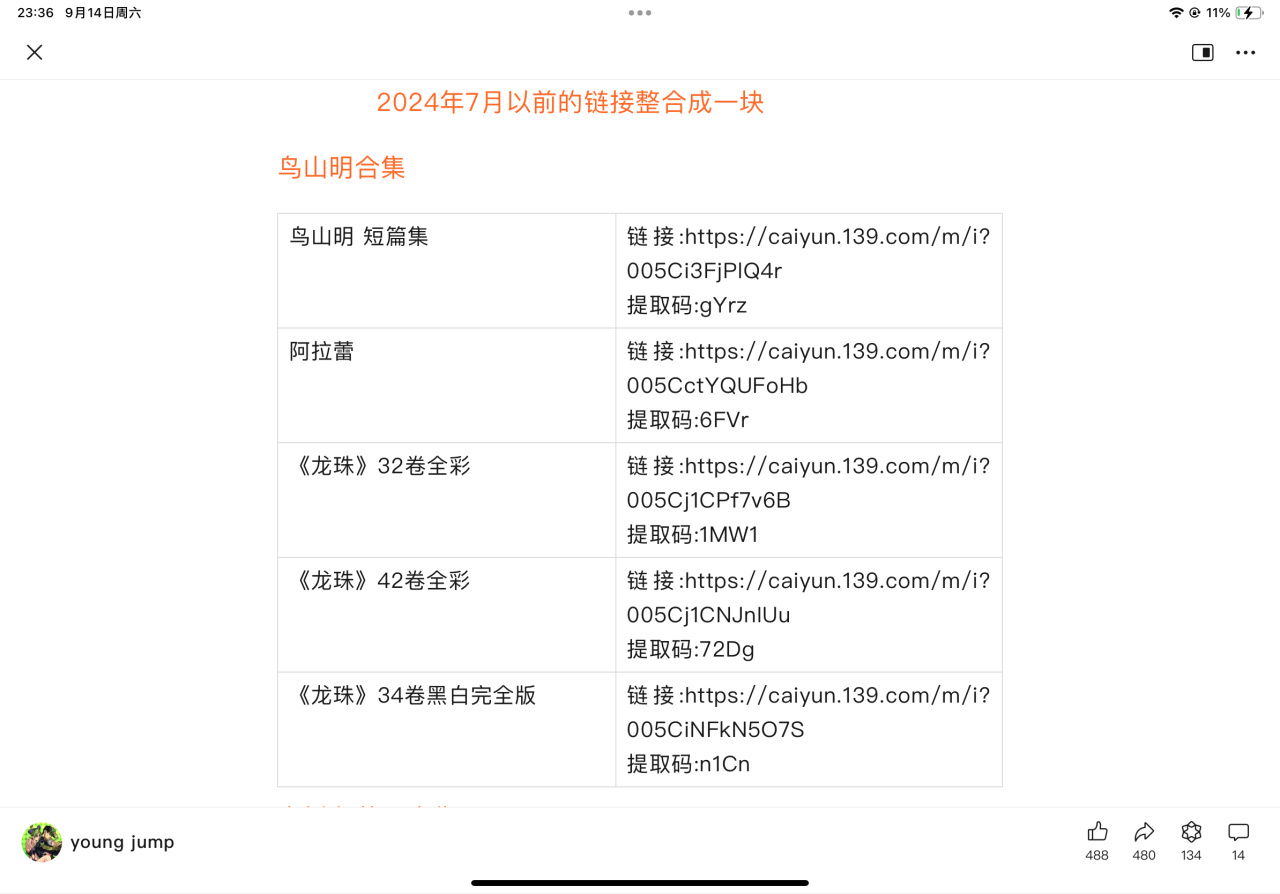The height and width of the screenshot is (894, 1280).
Task: Like this article with the thumbs-up
Action: [x=1097, y=832]
